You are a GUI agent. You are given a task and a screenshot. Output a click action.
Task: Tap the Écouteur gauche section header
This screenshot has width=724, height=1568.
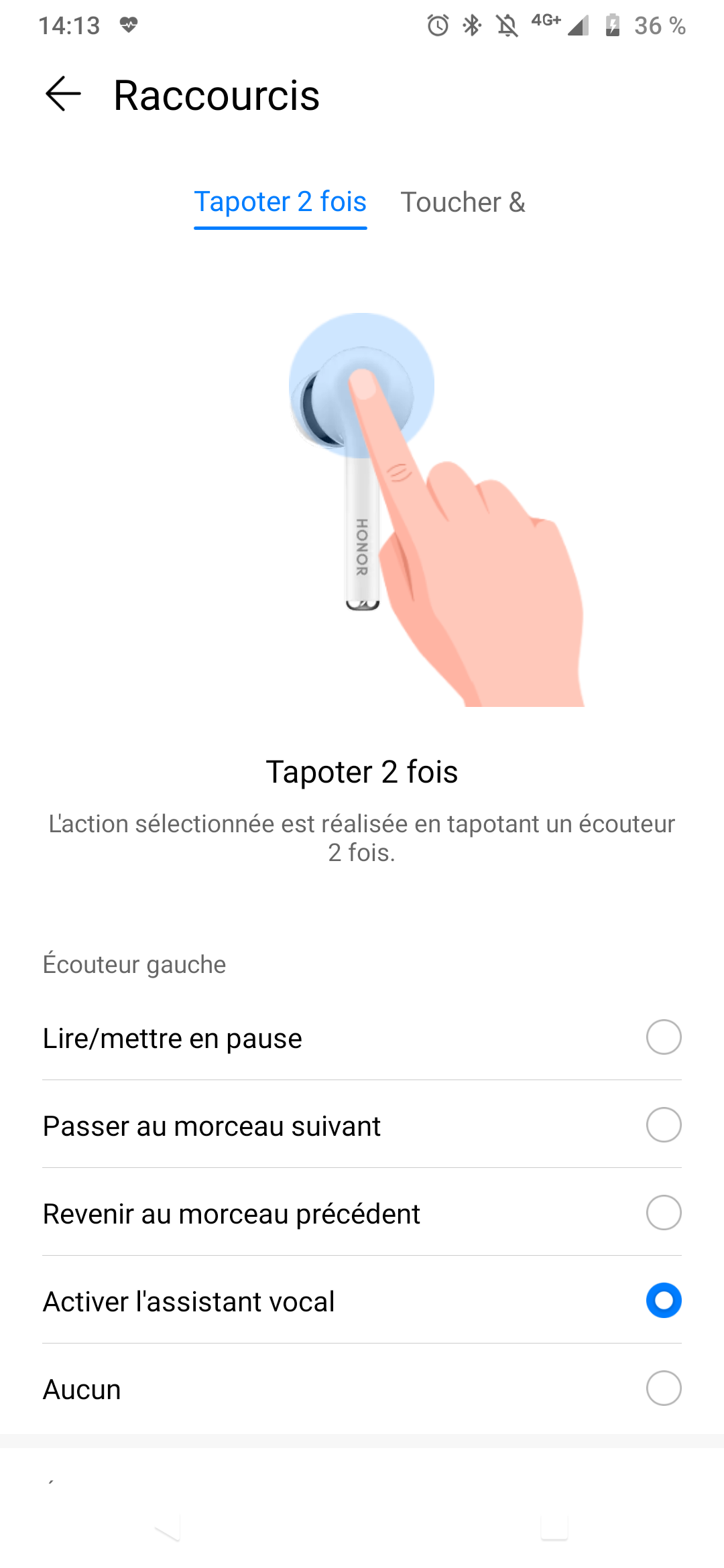point(134,964)
